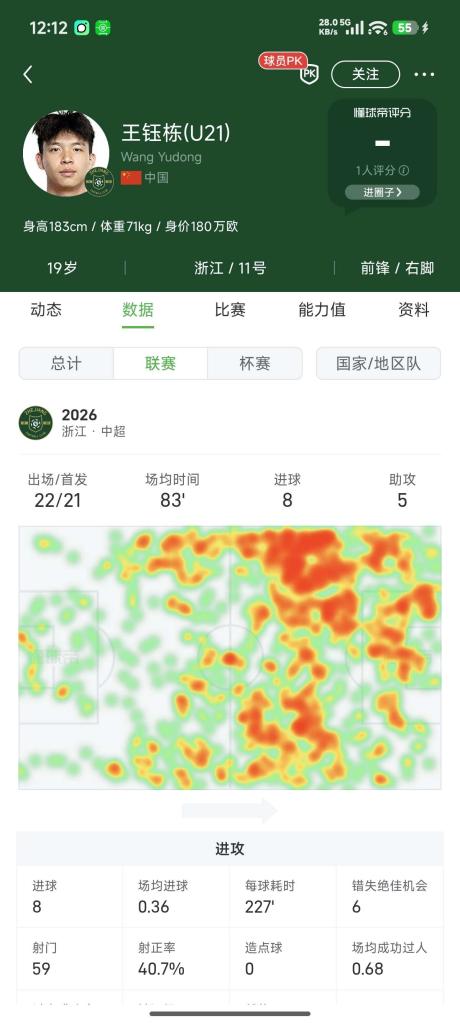Viewport: 460px width, 1023px height.
Task: Go back using the top-left arrow
Action: pyautogui.click(x=27, y=74)
